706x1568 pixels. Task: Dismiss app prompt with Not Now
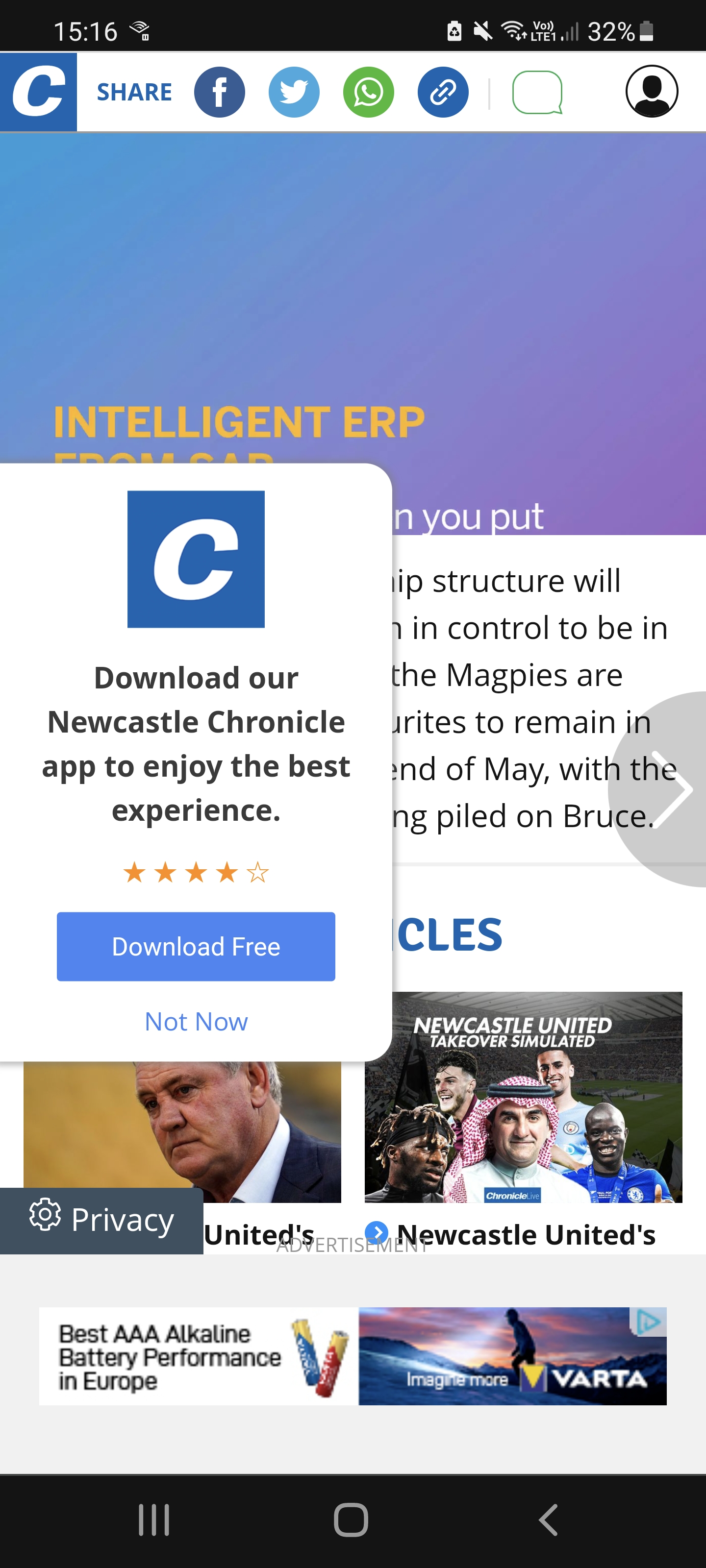coord(196,1021)
